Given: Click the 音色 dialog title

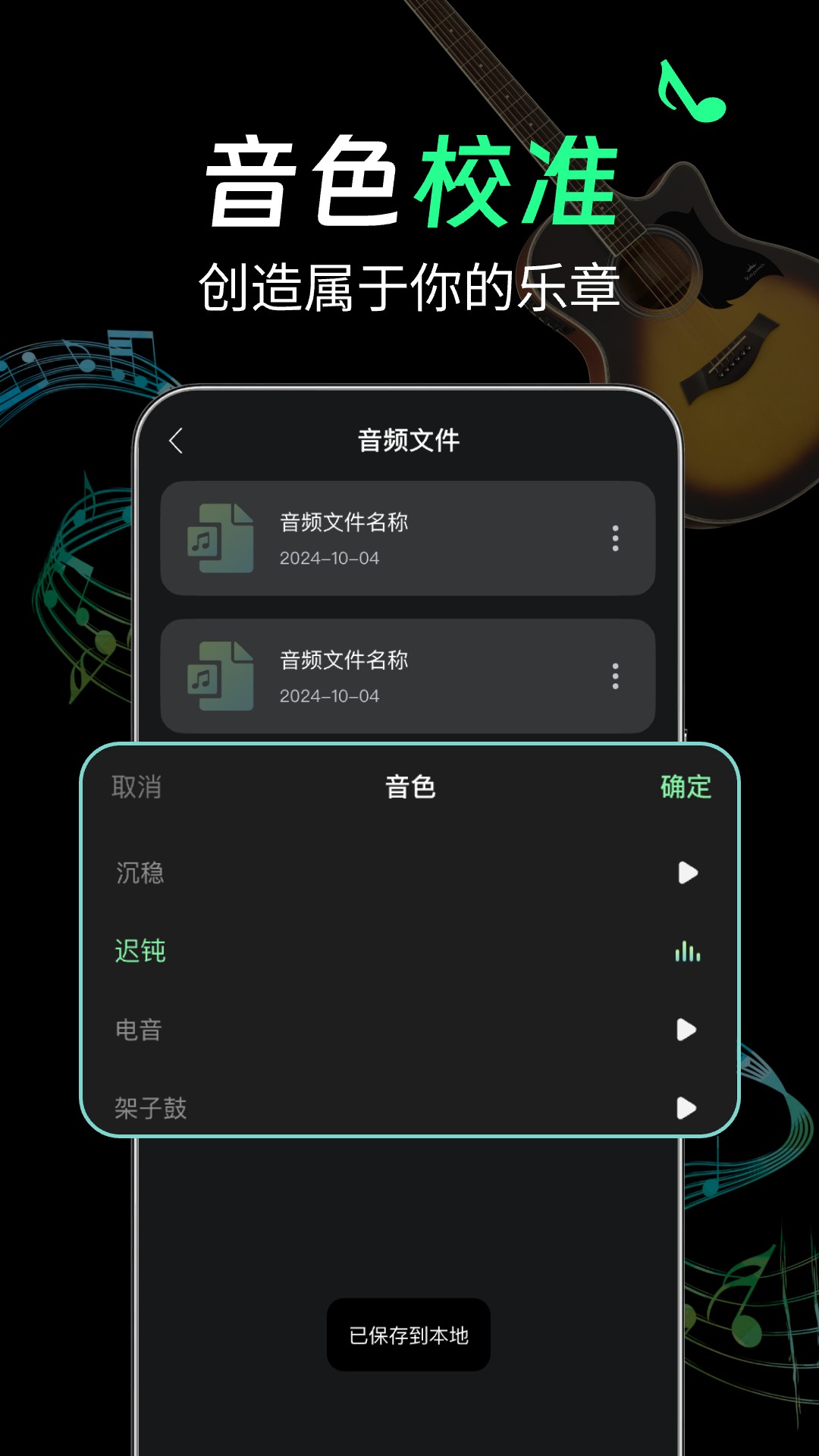Looking at the screenshot, I should click(408, 789).
